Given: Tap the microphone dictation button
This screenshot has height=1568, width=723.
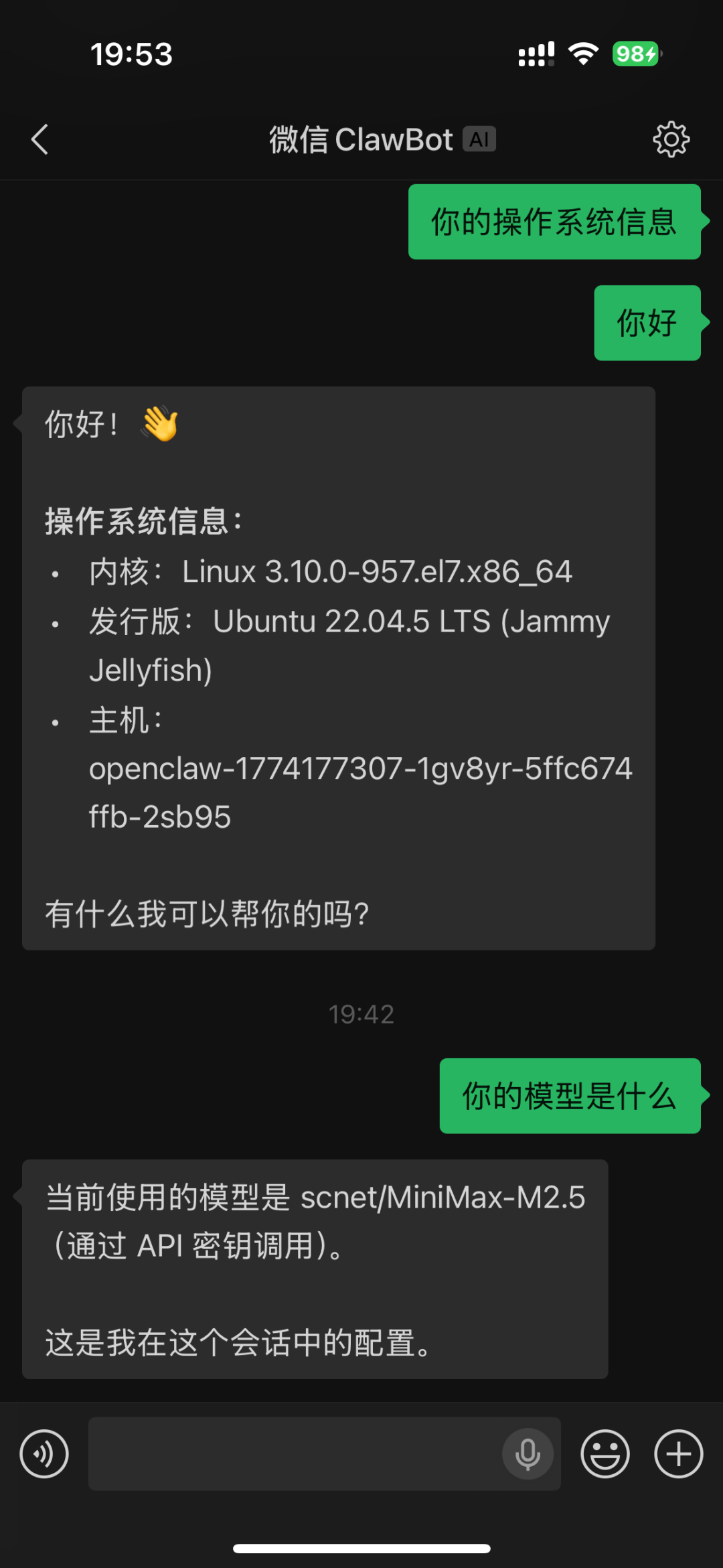Looking at the screenshot, I should pos(528,1453).
